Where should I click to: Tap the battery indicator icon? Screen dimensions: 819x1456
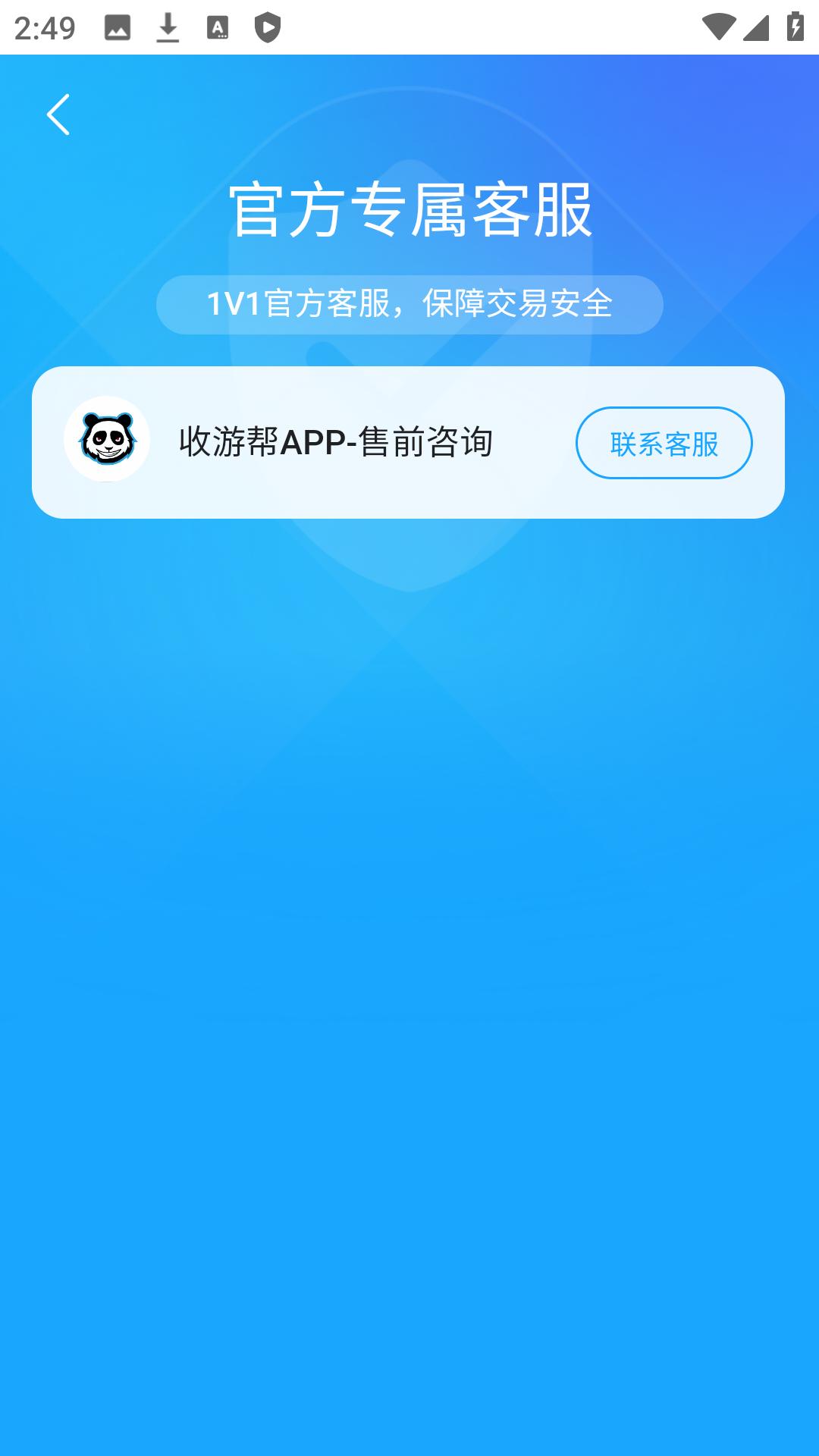coord(794,25)
